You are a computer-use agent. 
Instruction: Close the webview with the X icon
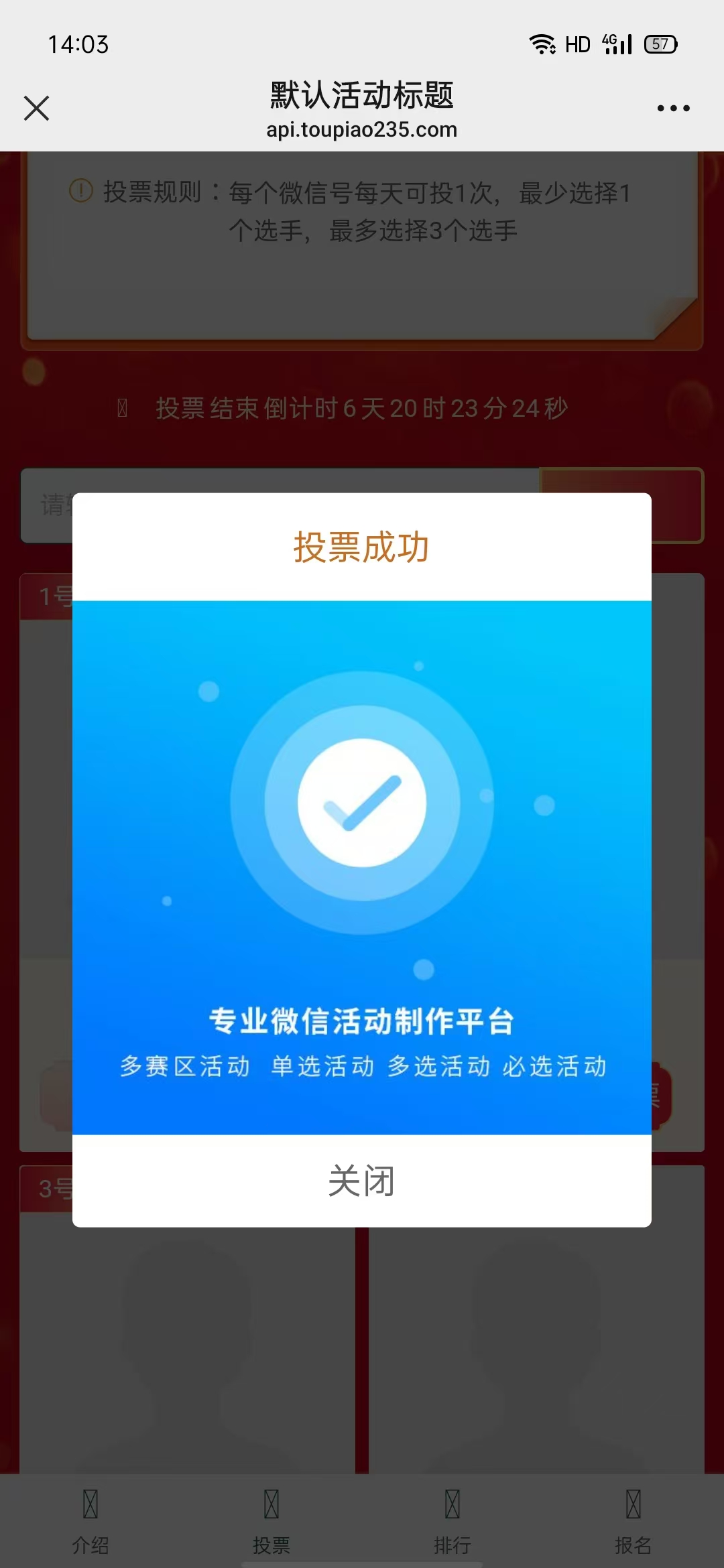pos(36,108)
